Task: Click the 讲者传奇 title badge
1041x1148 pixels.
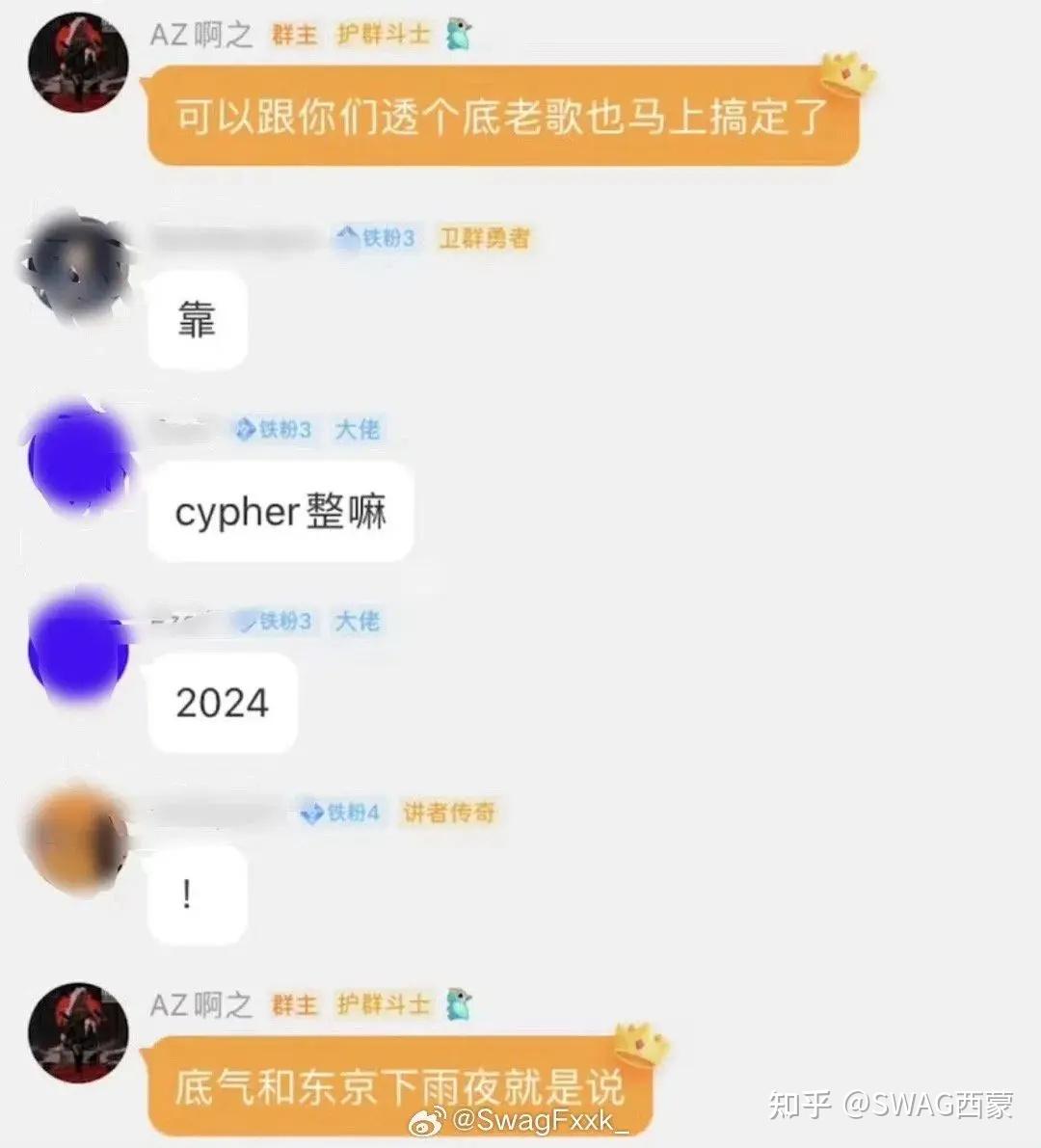Action: [446, 813]
